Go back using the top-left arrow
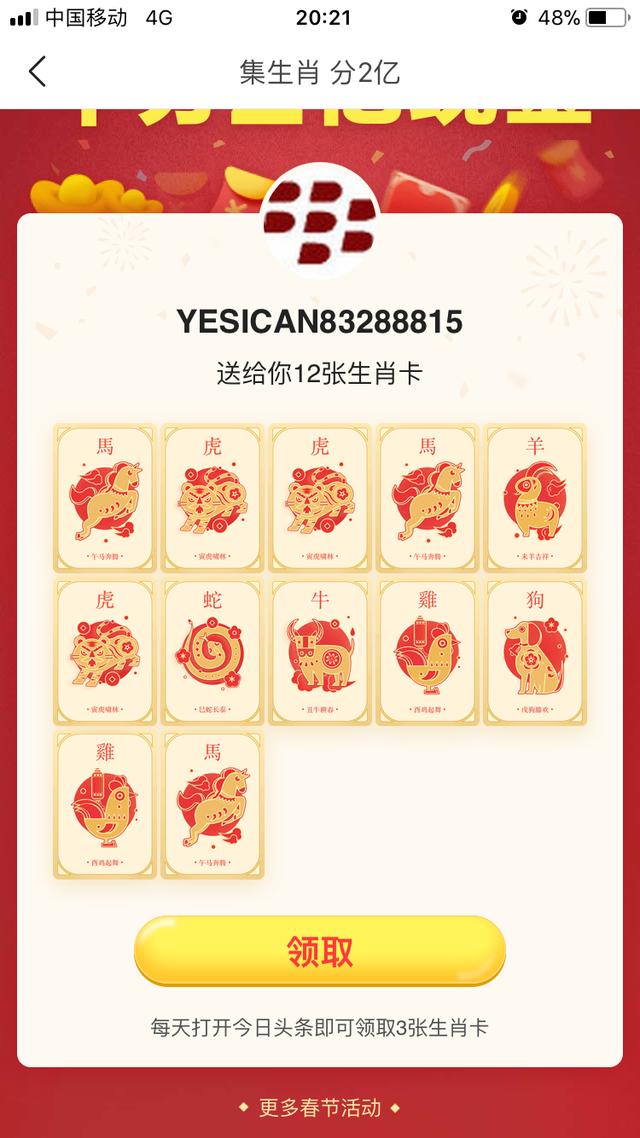This screenshot has height=1138, width=640. pyautogui.click(x=38, y=72)
